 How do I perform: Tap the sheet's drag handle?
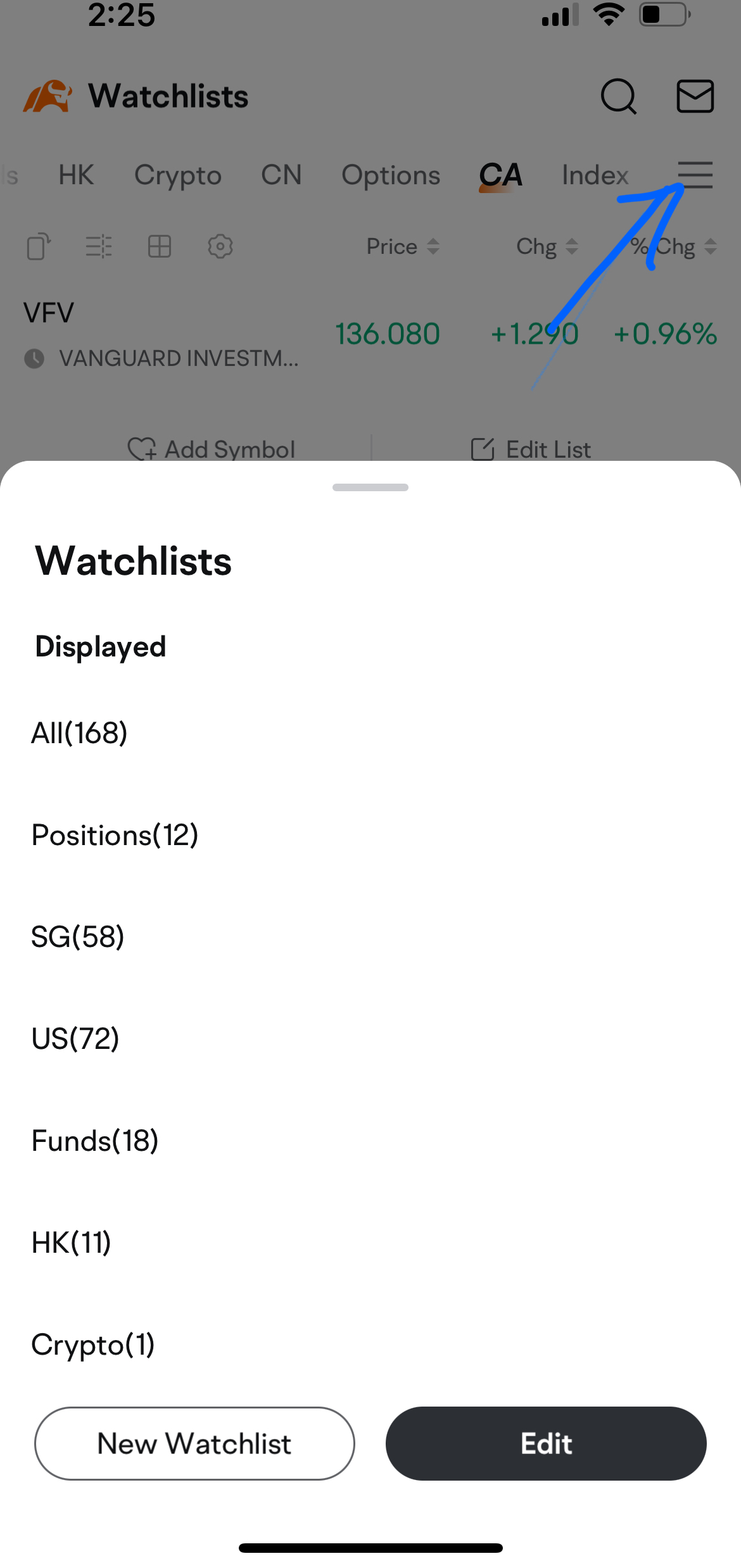pyautogui.click(x=370, y=487)
